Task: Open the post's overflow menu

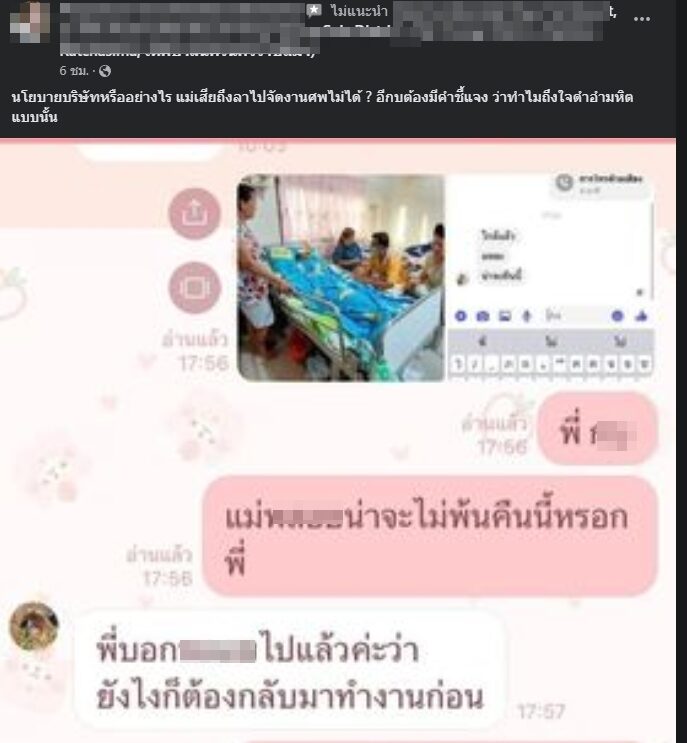Action: [x=643, y=18]
